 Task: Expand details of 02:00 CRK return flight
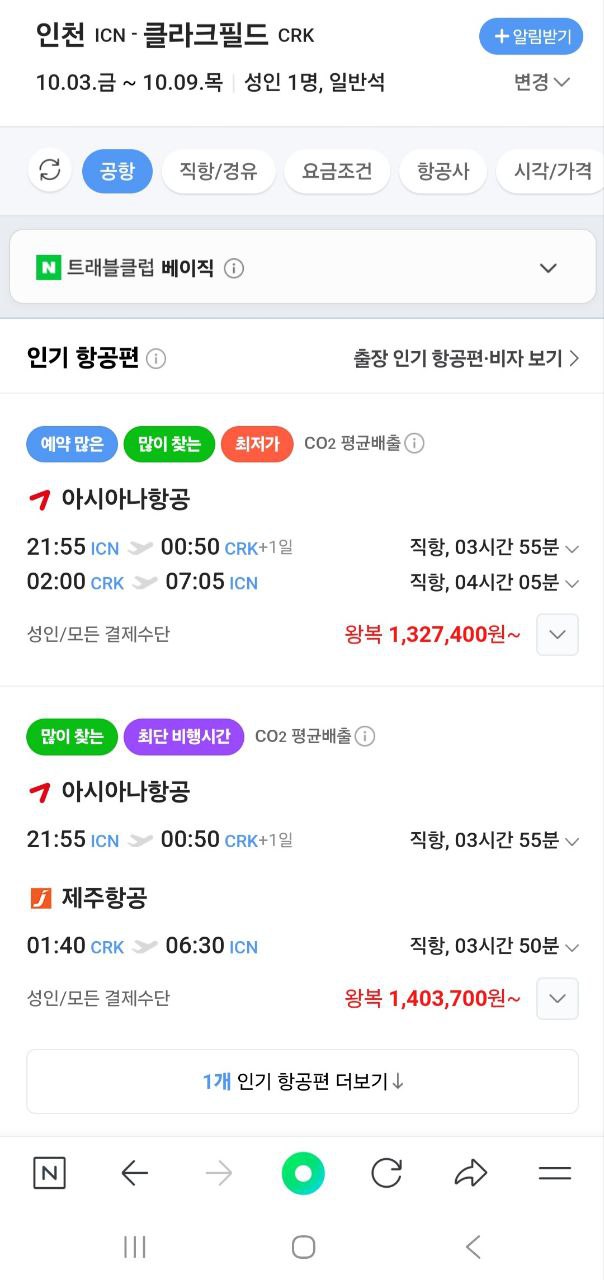pyautogui.click(x=572, y=583)
